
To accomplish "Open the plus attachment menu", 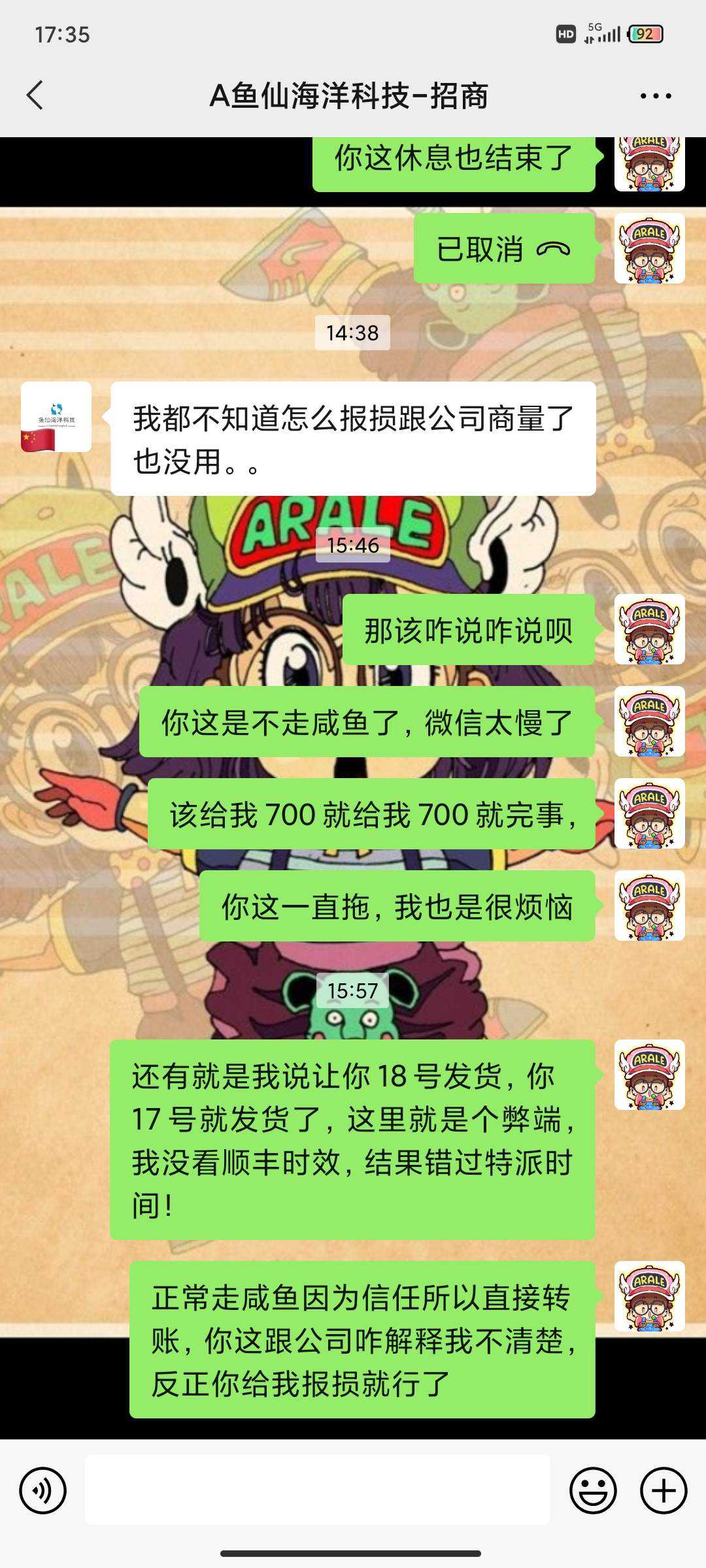I will click(663, 1490).
